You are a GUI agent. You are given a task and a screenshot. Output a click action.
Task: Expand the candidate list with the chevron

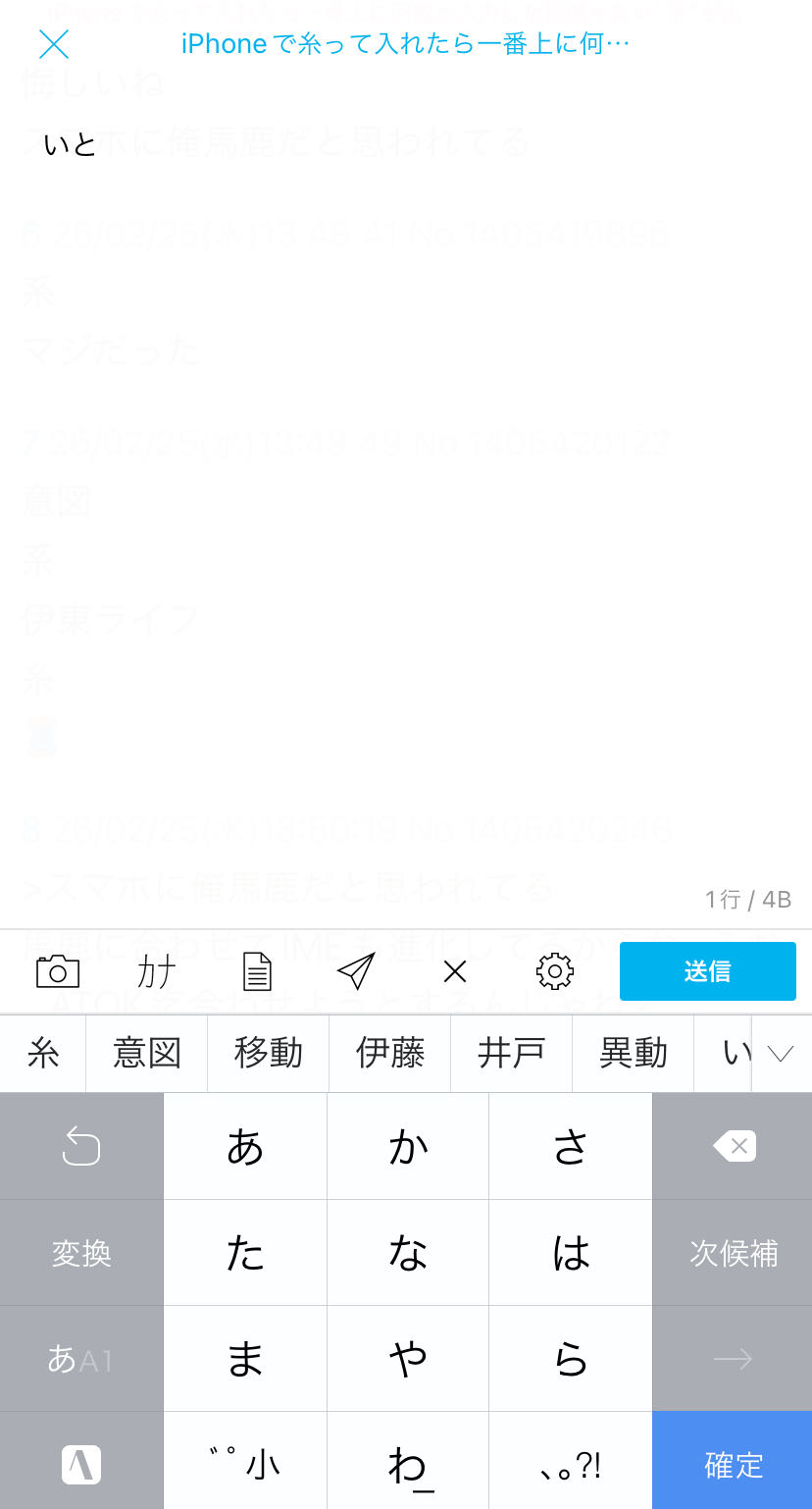[781, 1054]
